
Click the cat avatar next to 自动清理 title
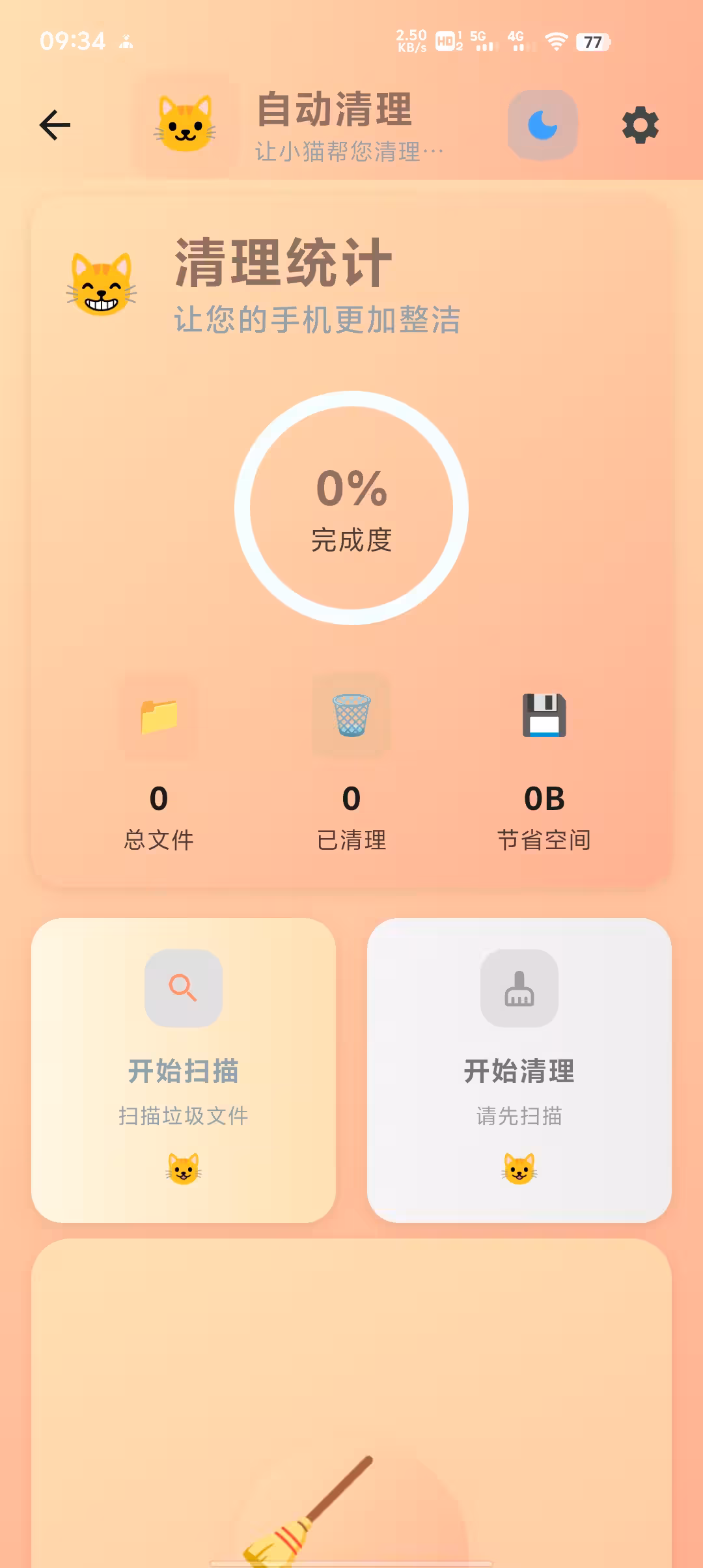pos(184,125)
